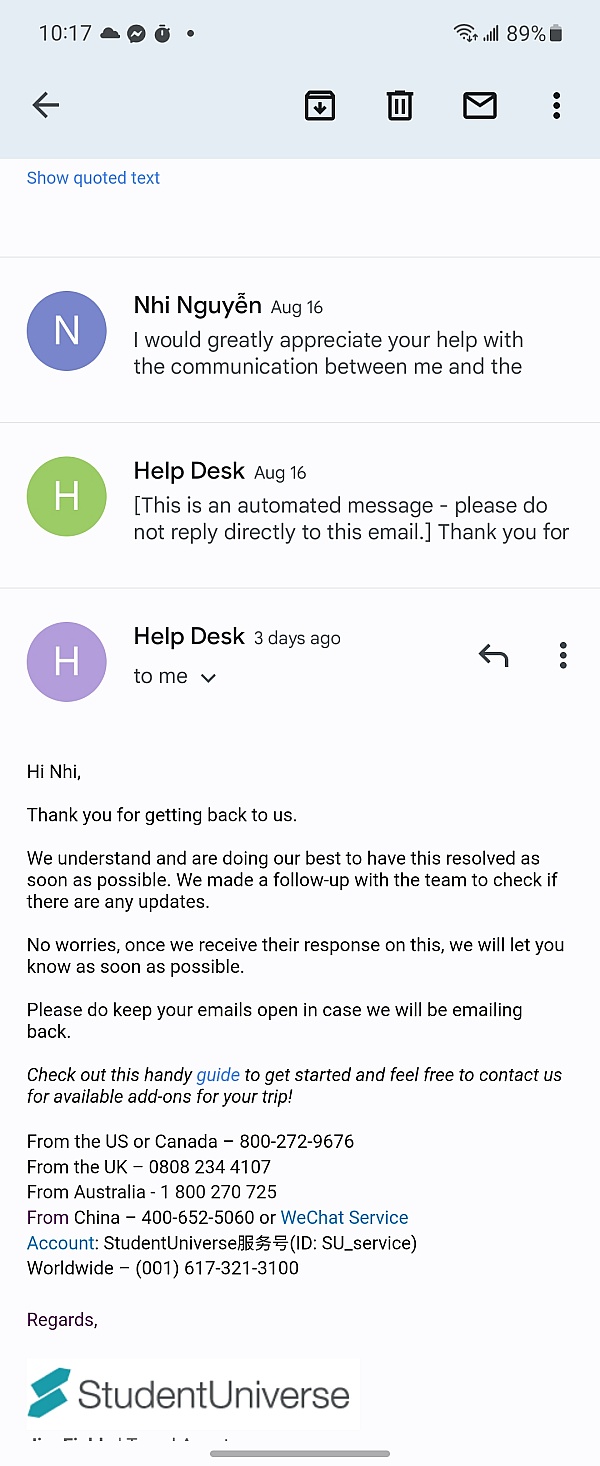Open the top bar overflow menu
This screenshot has width=600, height=1466.
pyautogui.click(x=556, y=105)
